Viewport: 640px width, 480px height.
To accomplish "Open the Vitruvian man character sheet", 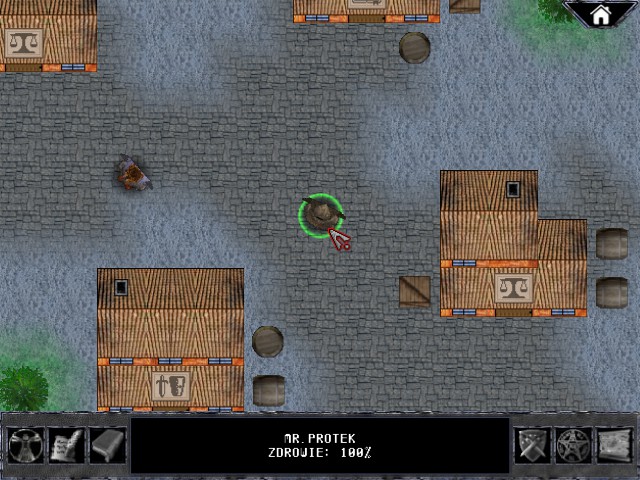I will (x=26, y=445).
